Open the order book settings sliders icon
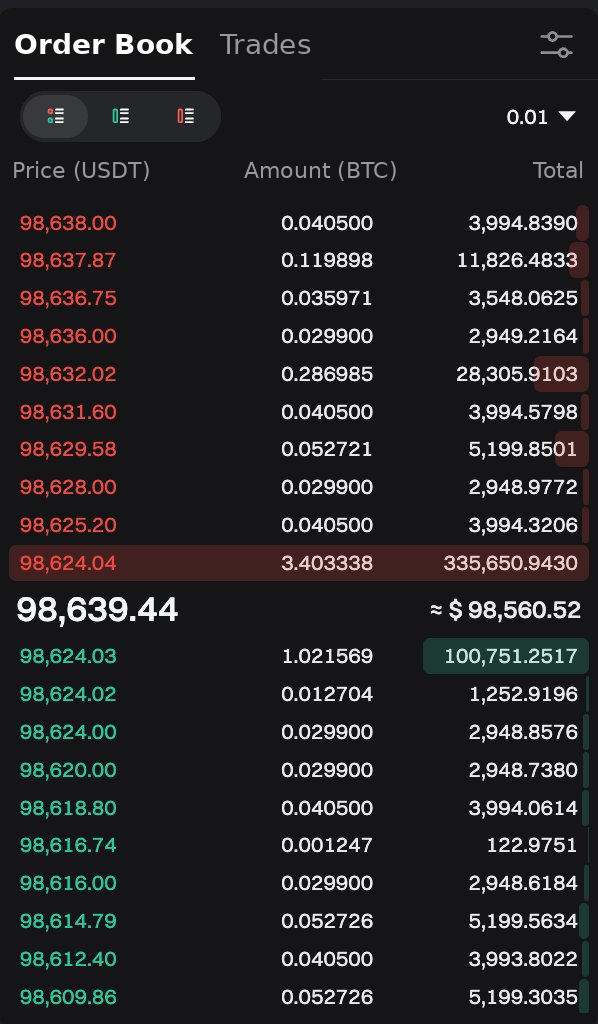 556,44
